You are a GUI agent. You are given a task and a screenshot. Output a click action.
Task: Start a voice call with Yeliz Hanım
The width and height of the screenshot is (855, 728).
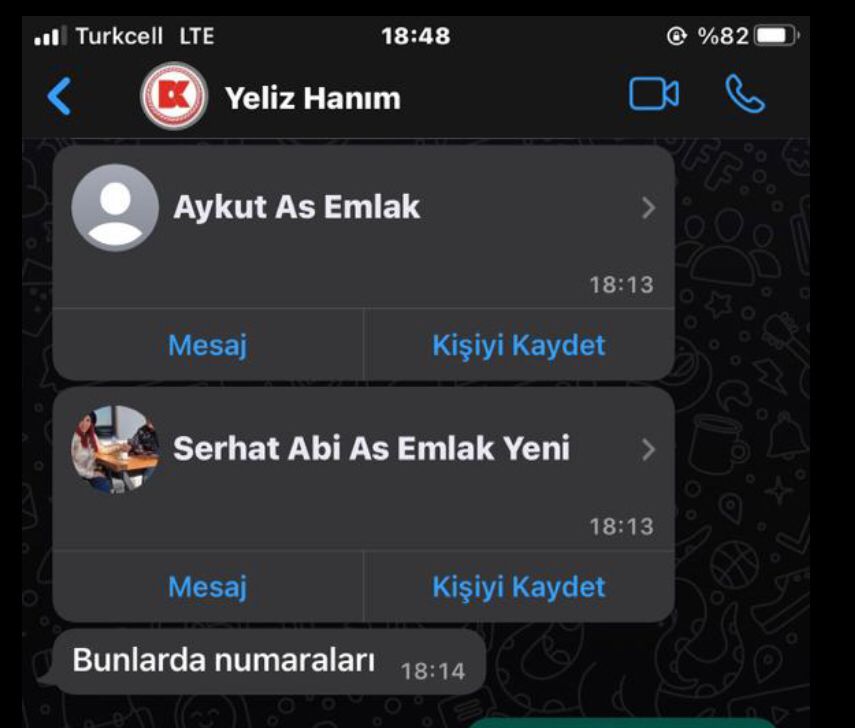pyautogui.click(x=744, y=95)
